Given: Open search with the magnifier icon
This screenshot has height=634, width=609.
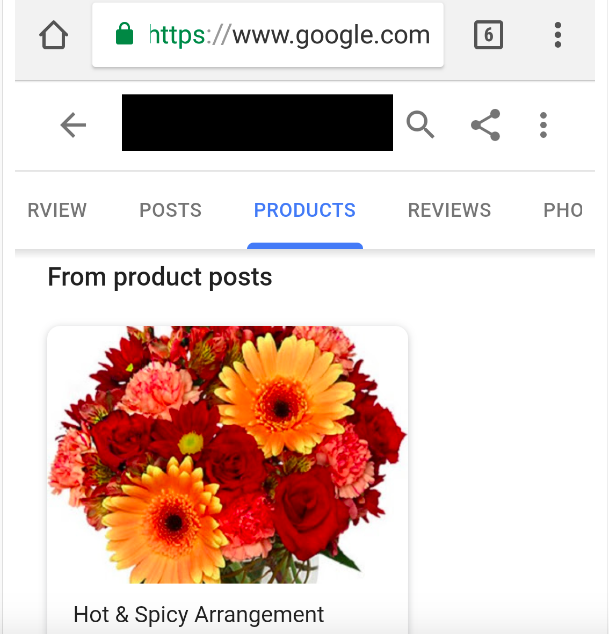Looking at the screenshot, I should click(x=421, y=125).
